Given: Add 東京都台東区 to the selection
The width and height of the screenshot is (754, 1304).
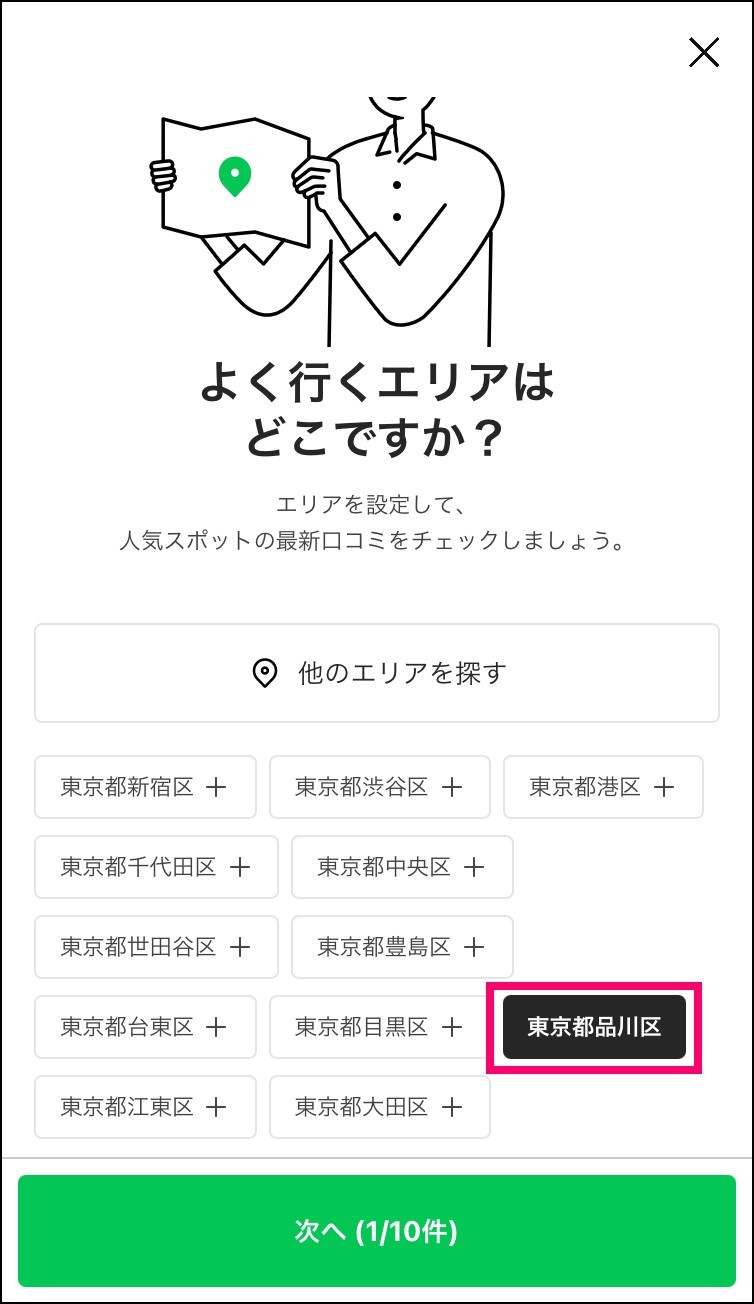Looking at the screenshot, I should [x=145, y=1026].
